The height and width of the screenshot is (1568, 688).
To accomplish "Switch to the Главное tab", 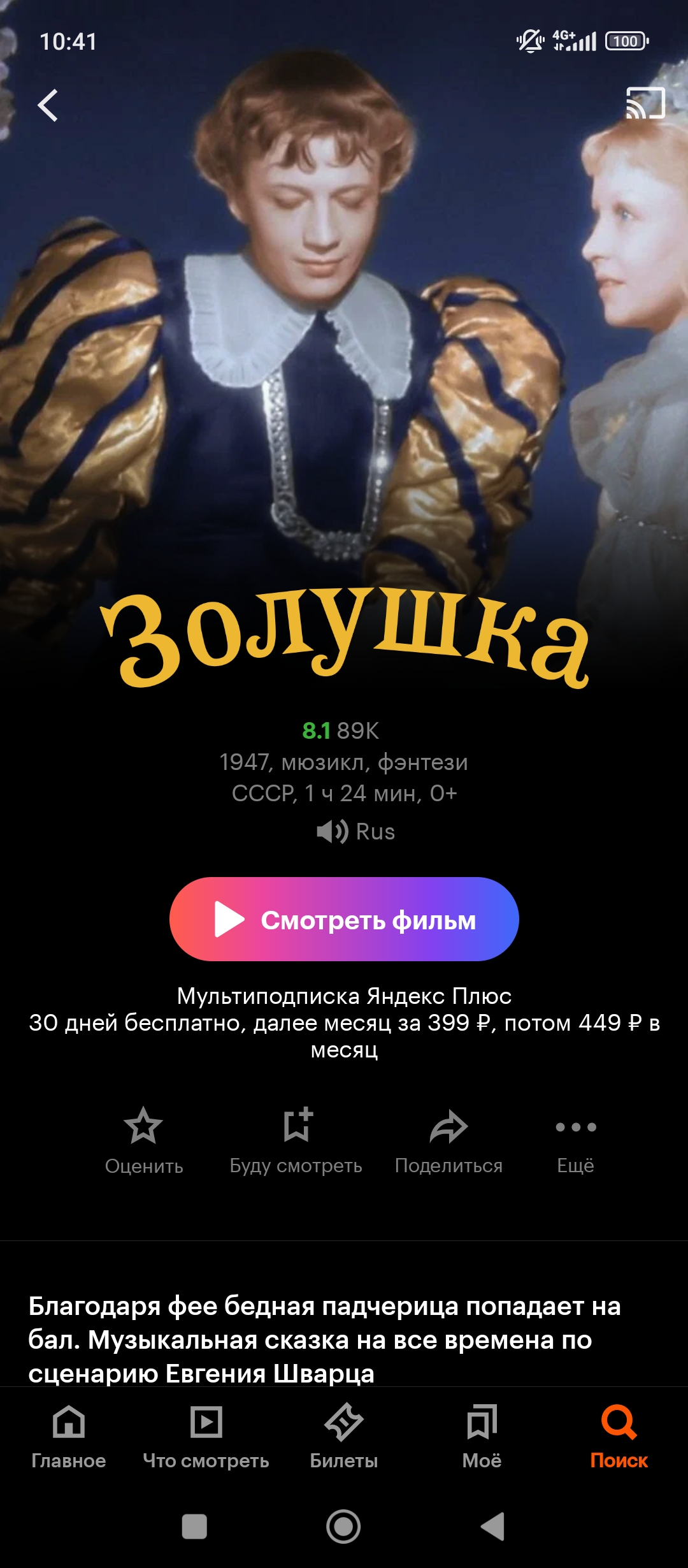I will coord(69,1437).
